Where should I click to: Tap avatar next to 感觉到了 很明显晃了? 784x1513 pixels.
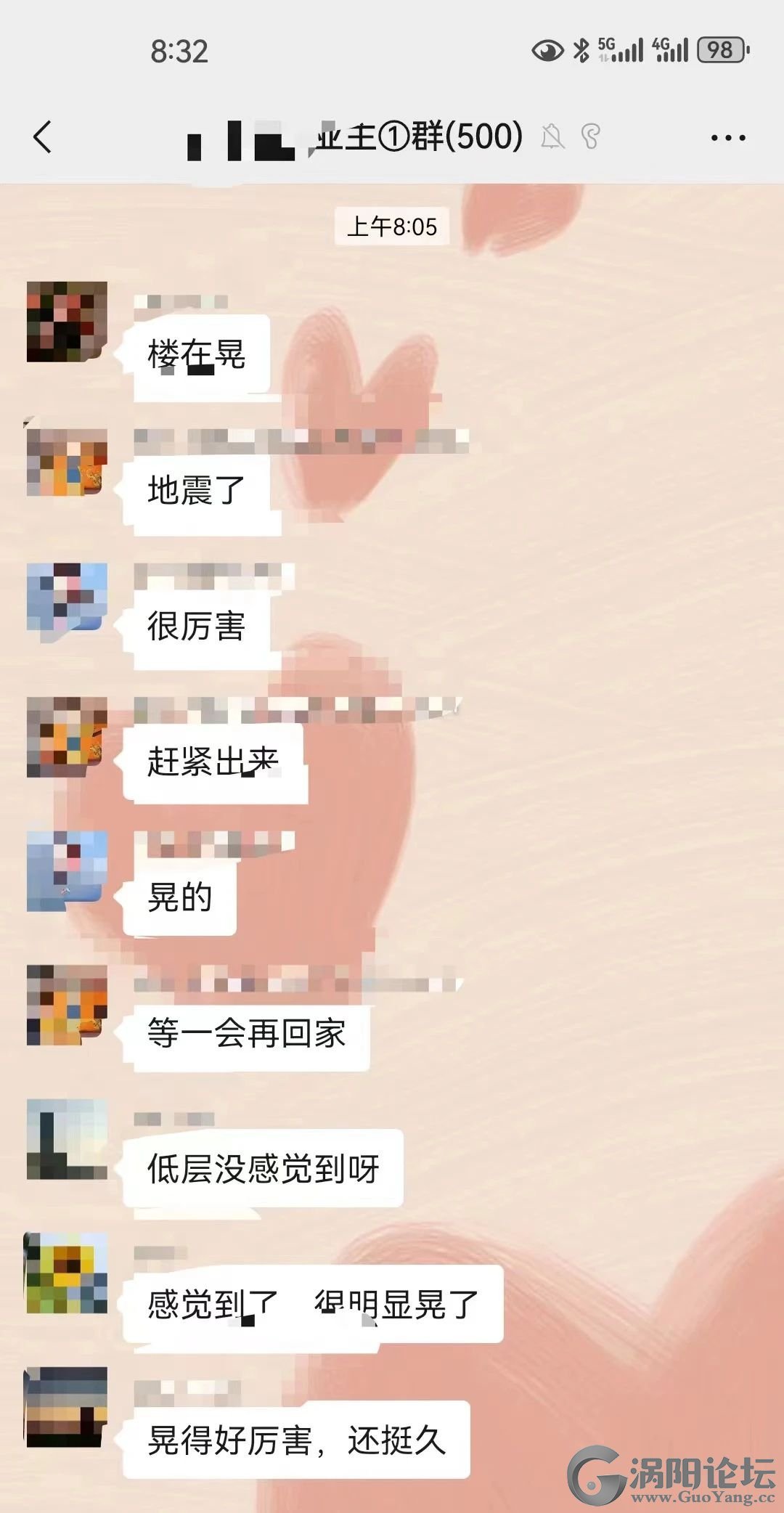tap(67, 1273)
